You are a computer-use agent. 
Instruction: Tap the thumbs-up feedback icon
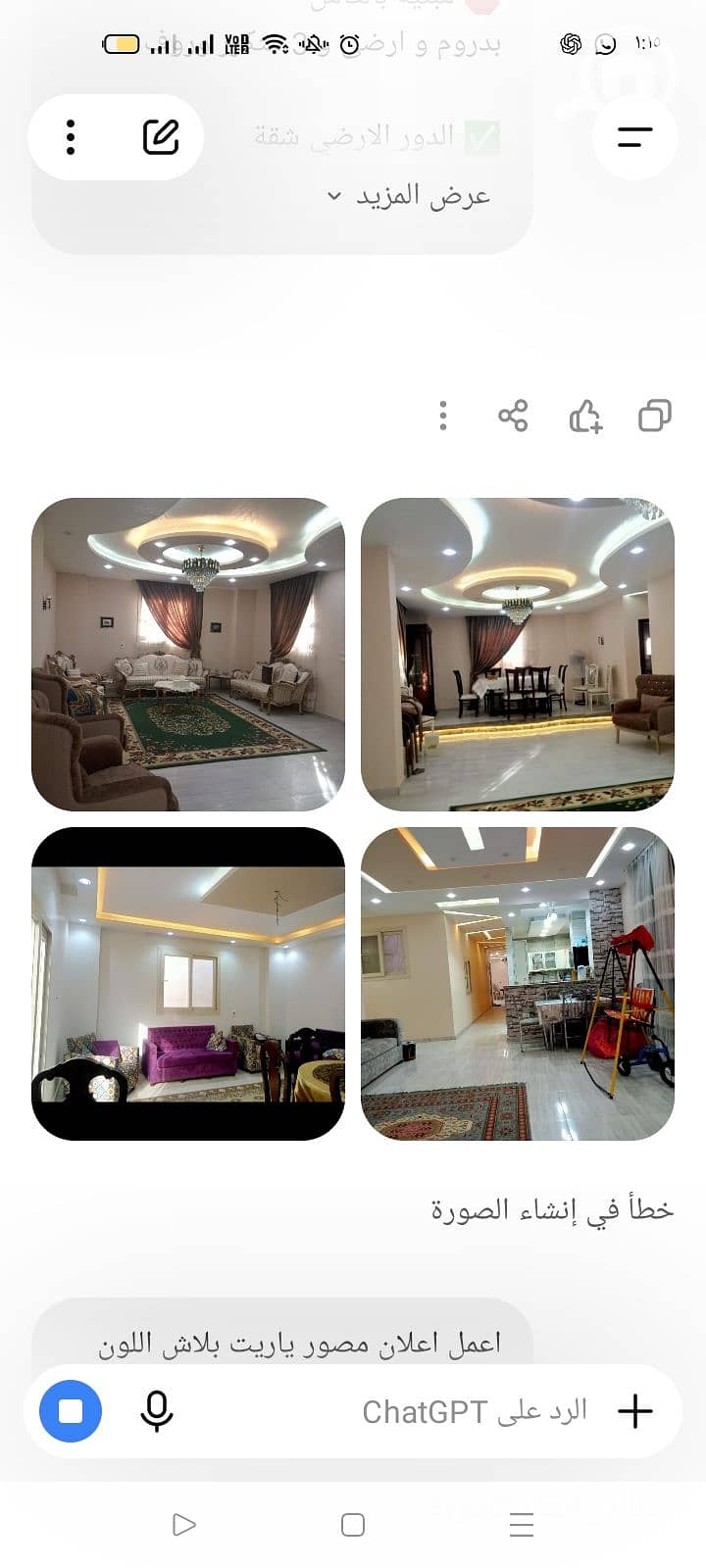point(585,416)
